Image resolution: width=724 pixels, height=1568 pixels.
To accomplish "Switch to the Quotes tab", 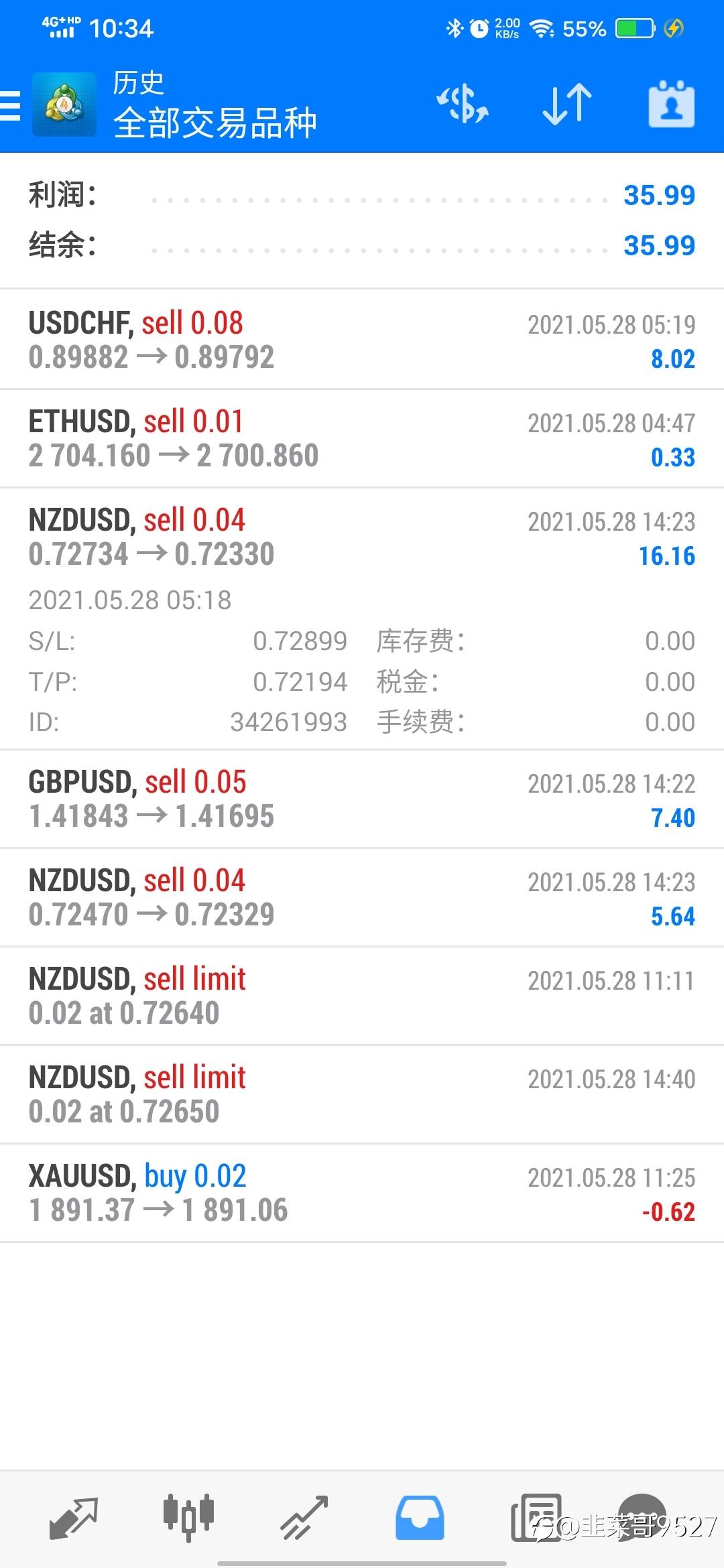I will [73, 1517].
